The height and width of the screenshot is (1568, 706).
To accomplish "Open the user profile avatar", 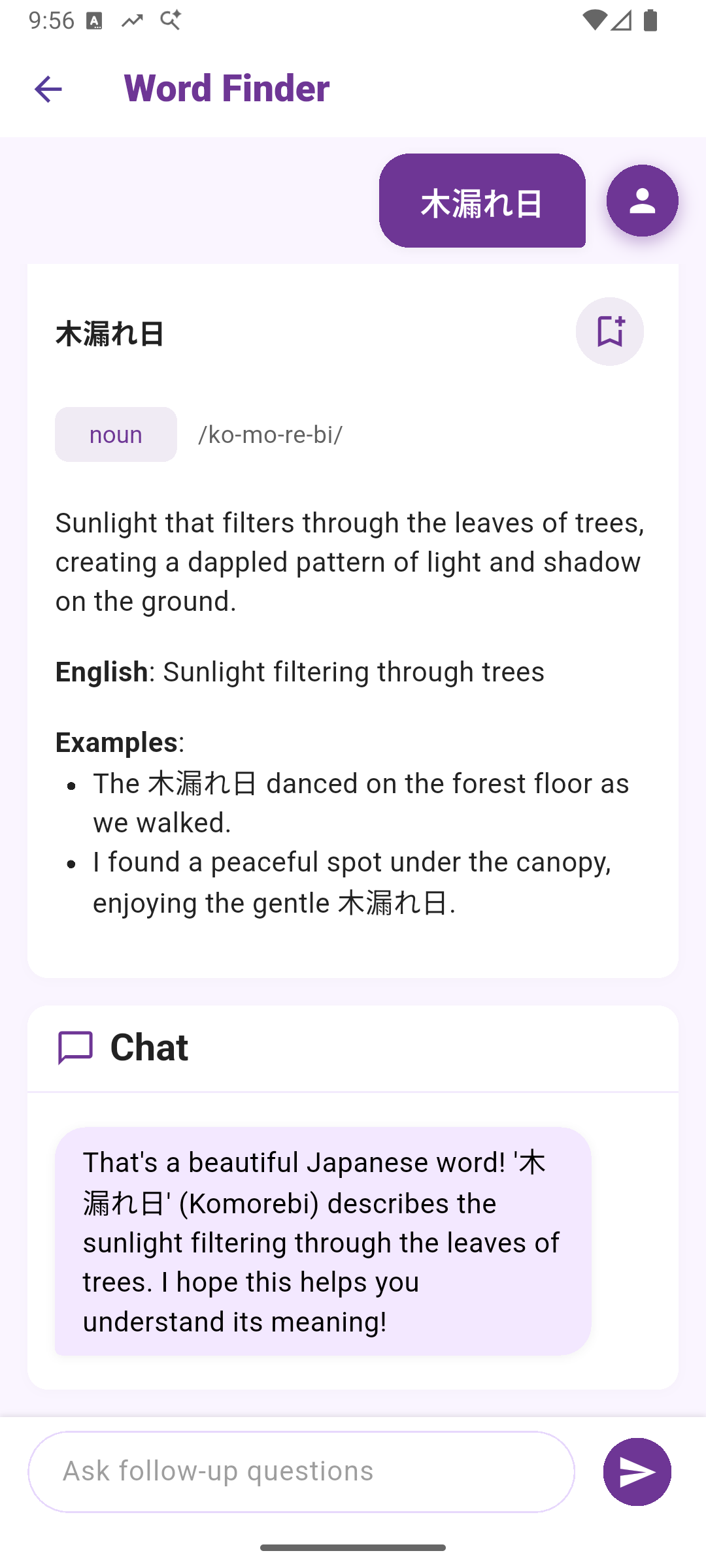I will [642, 201].
